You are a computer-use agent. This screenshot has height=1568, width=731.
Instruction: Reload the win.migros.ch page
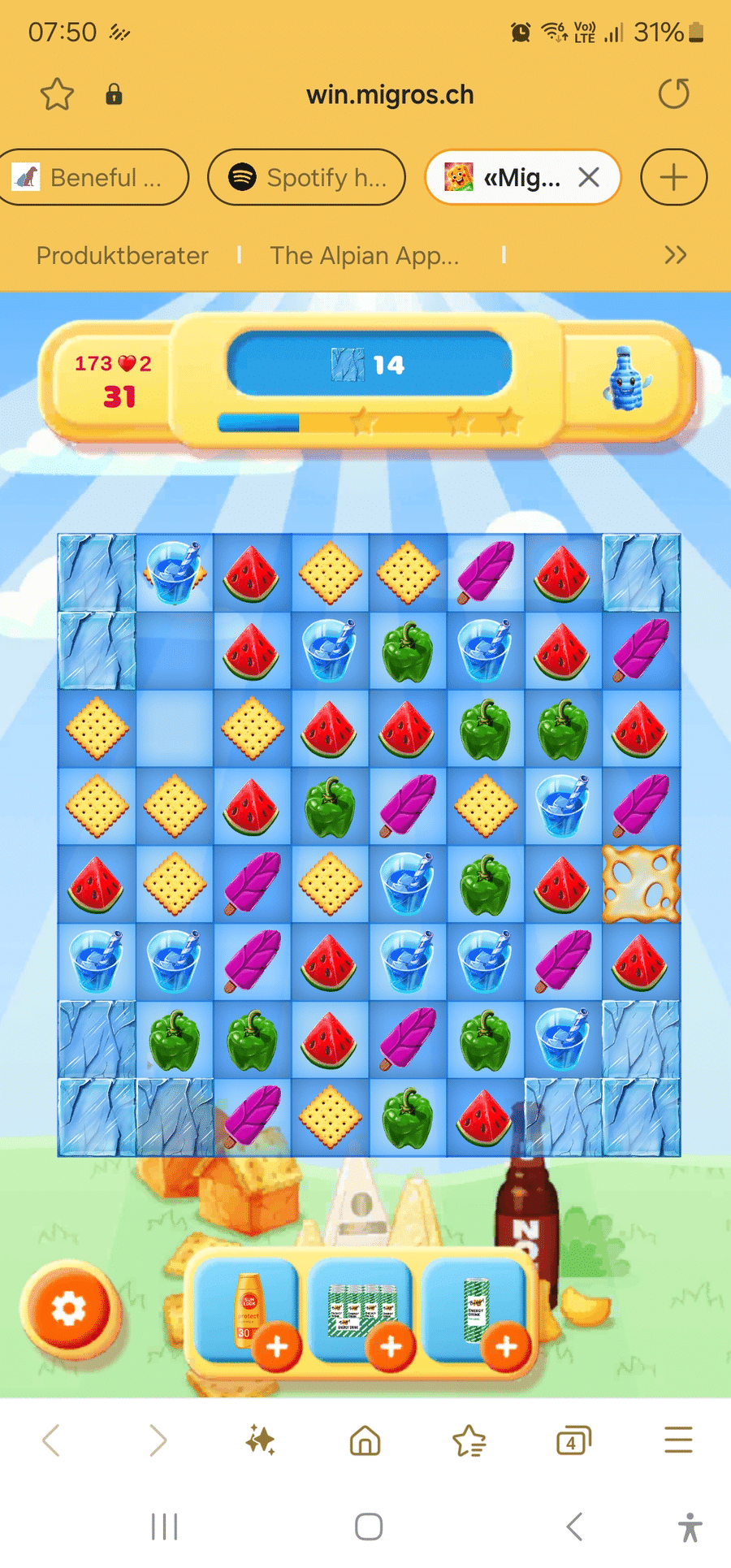[673, 94]
